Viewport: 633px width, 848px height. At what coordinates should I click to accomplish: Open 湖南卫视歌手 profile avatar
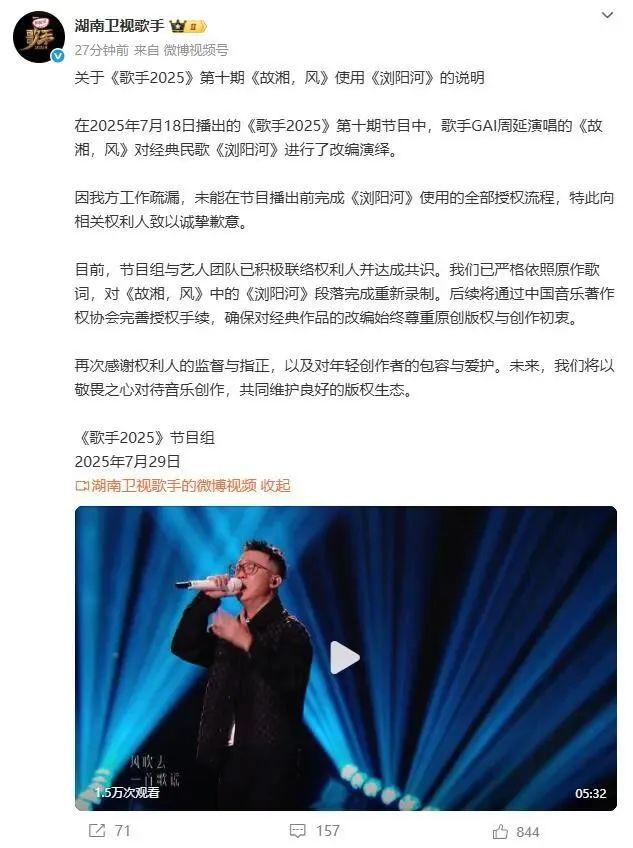39,37
